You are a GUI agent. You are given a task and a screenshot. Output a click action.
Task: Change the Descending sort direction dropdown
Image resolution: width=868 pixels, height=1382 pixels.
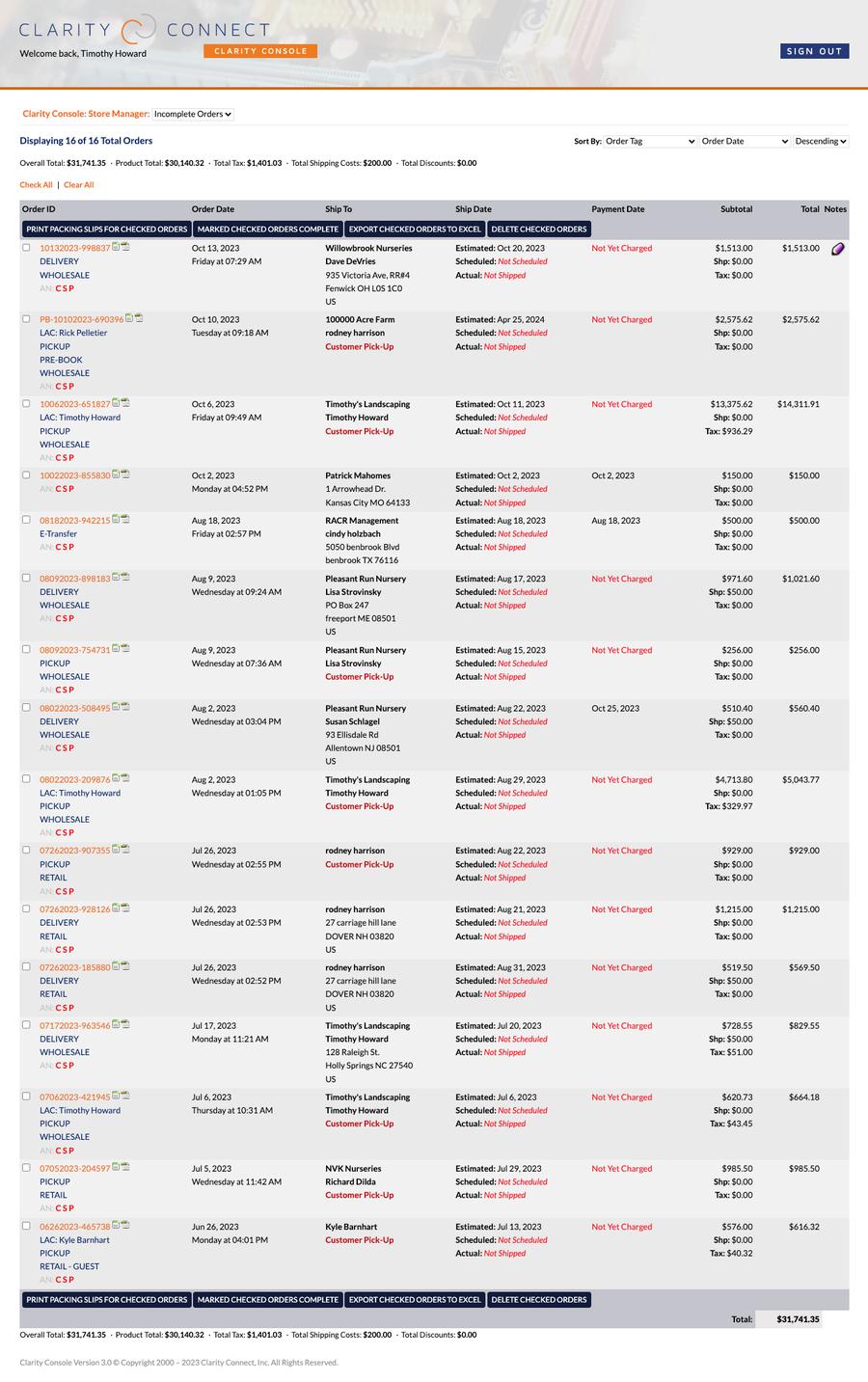[x=821, y=141]
